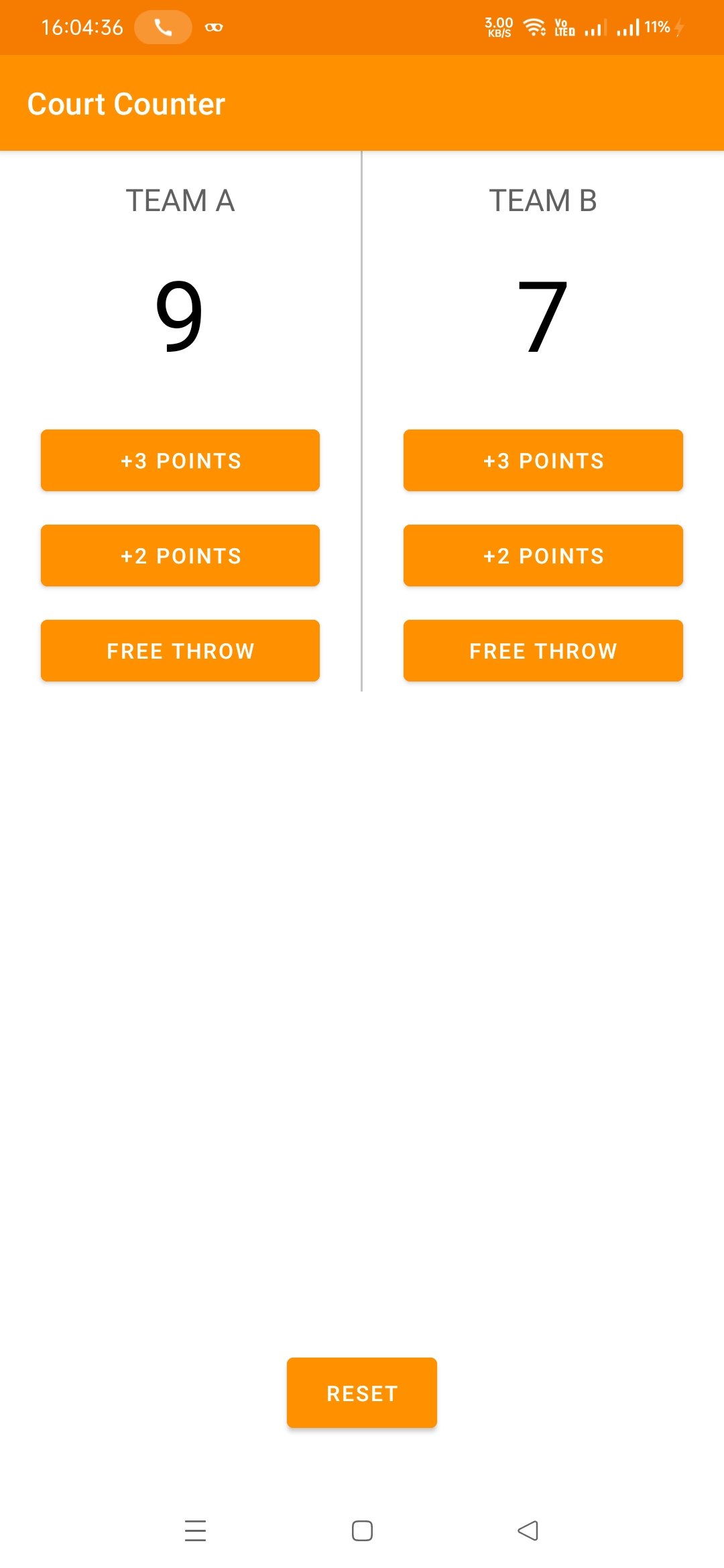
Task: Click the clock in the status bar
Action: pyautogui.click(x=82, y=27)
